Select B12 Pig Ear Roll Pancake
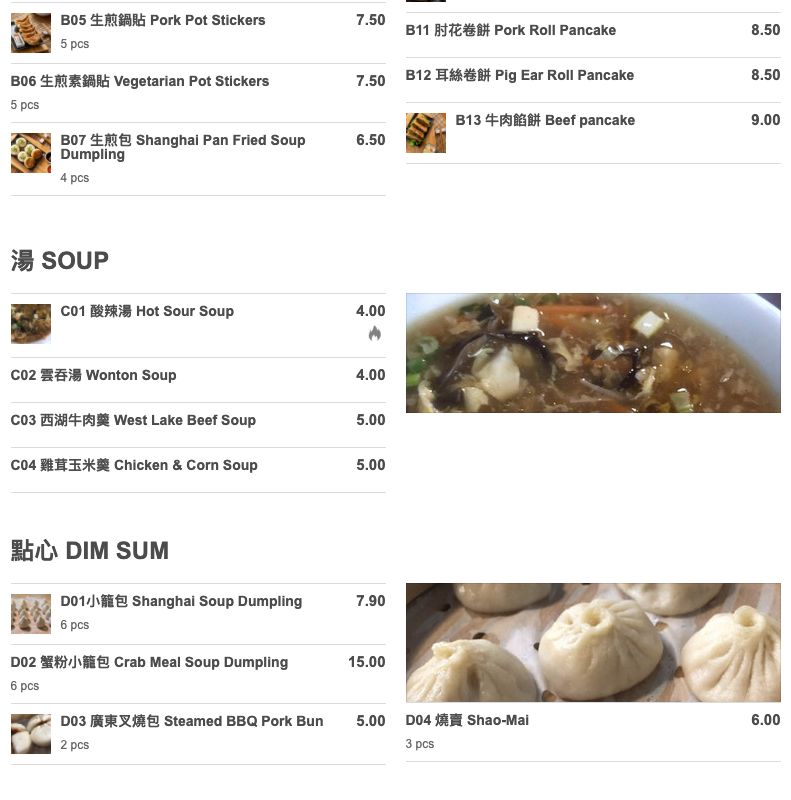Screen dimensions: 791x800 (520, 75)
